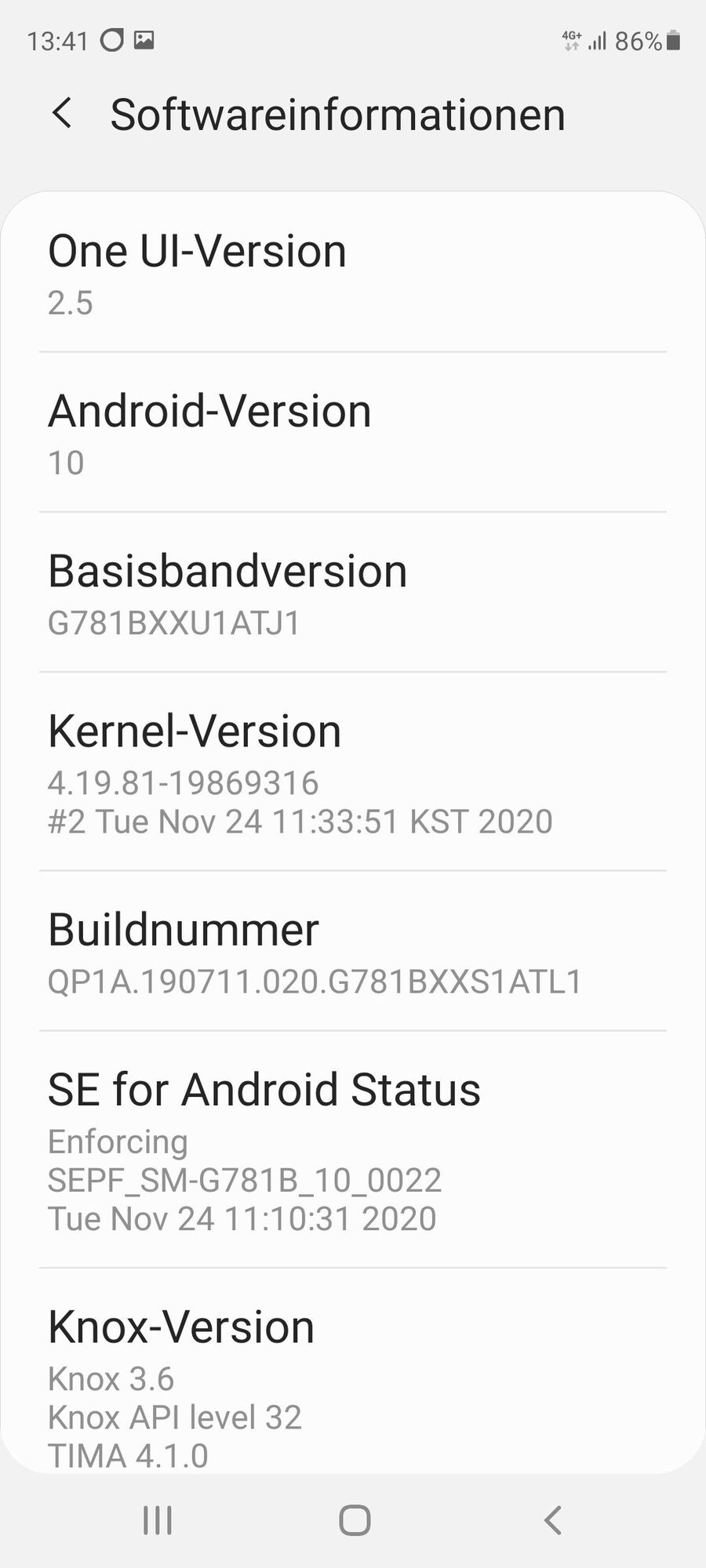Go back from Softwareinformationen
The height and width of the screenshot is (1568, 706).
tap(63, 114)
